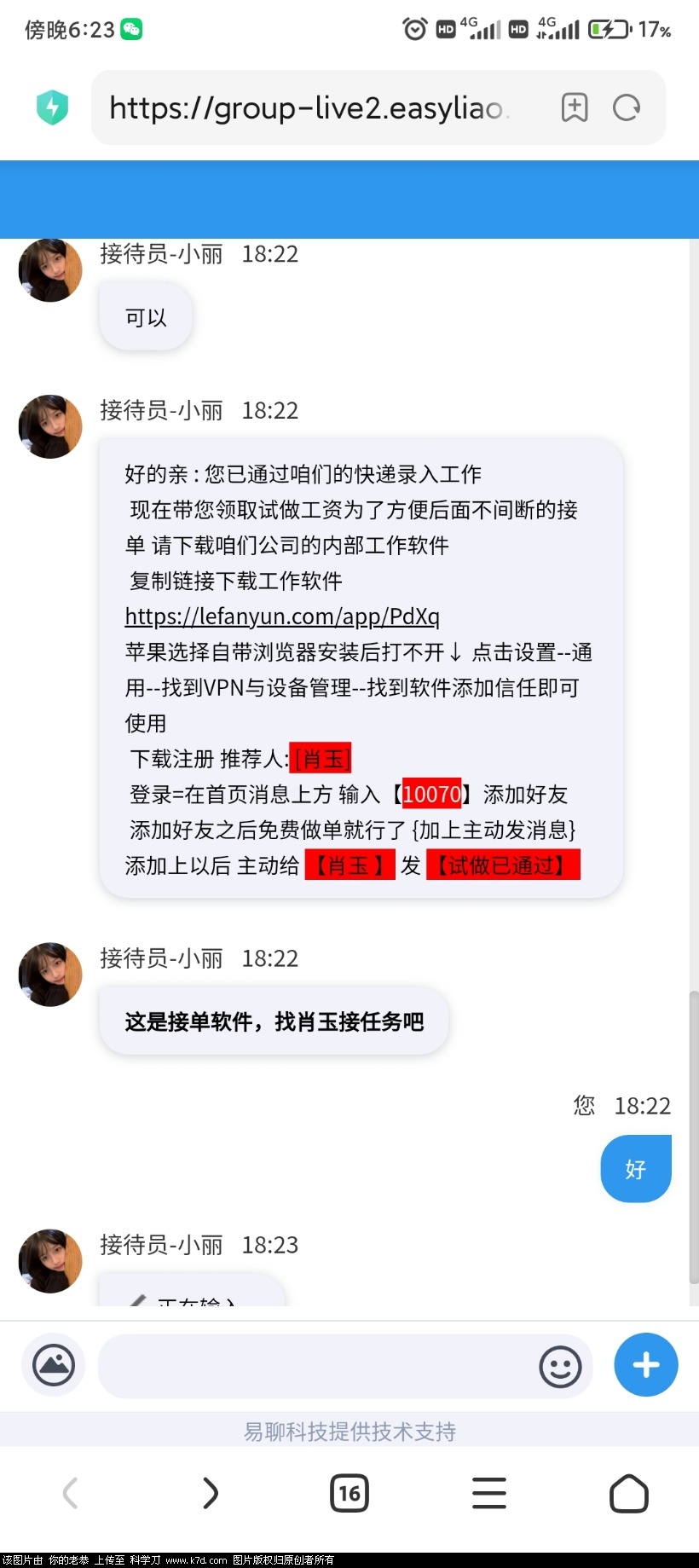Open the emoji picker

[560, 1367]
